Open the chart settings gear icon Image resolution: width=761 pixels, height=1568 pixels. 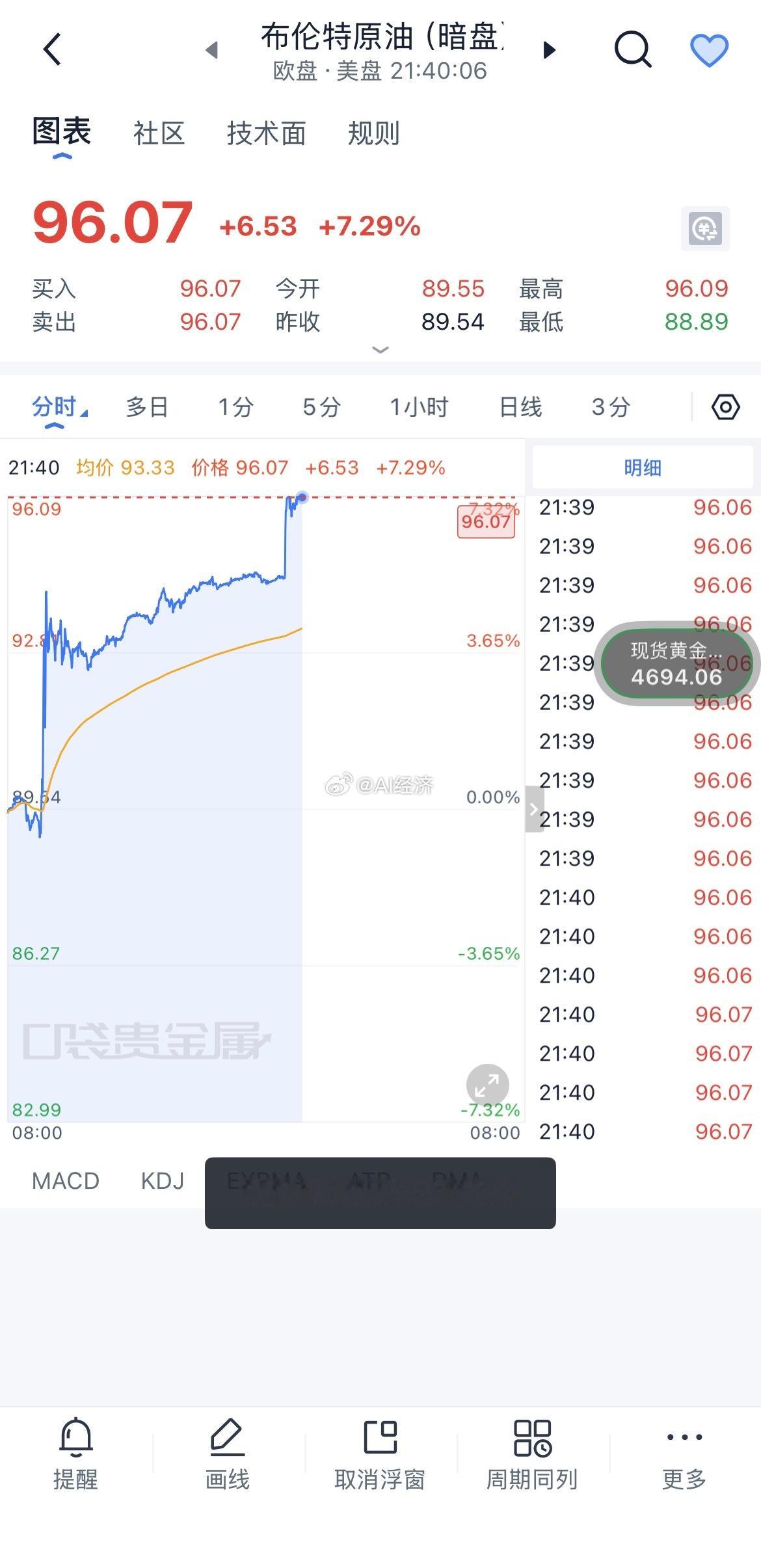pyautogui.click(x=725, y=407)
